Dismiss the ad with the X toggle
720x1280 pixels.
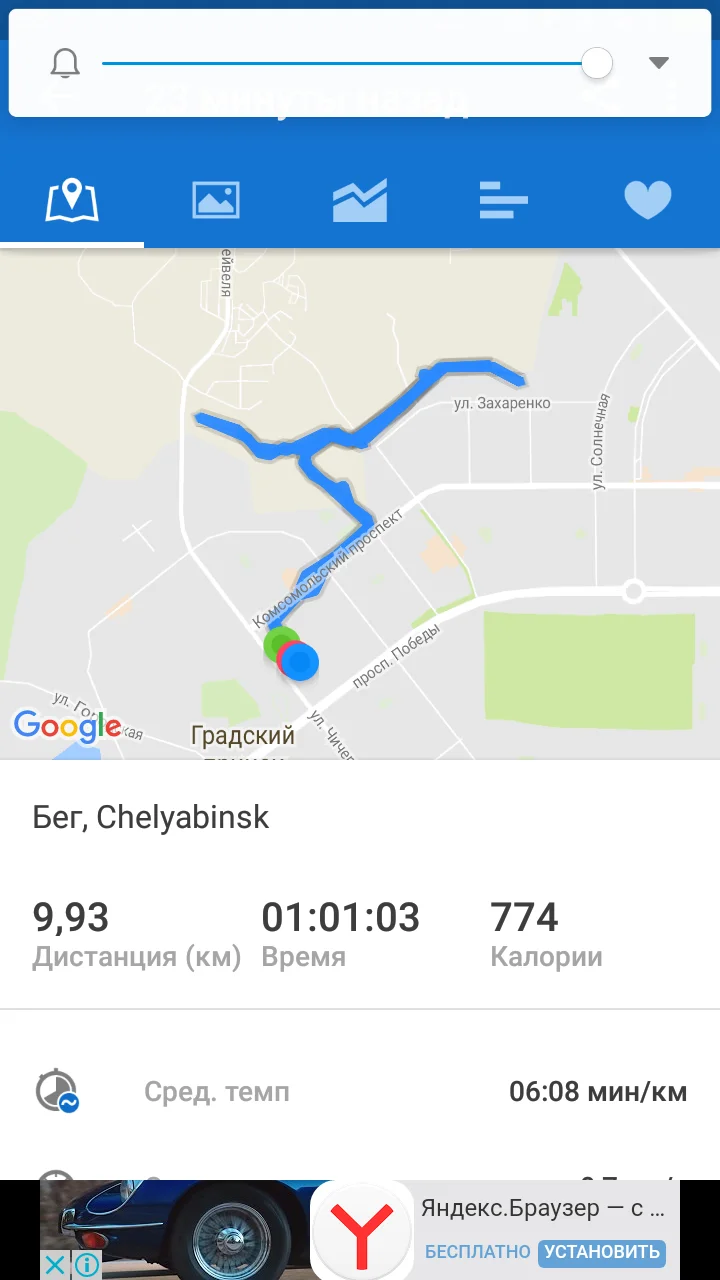pos(56,1266)
